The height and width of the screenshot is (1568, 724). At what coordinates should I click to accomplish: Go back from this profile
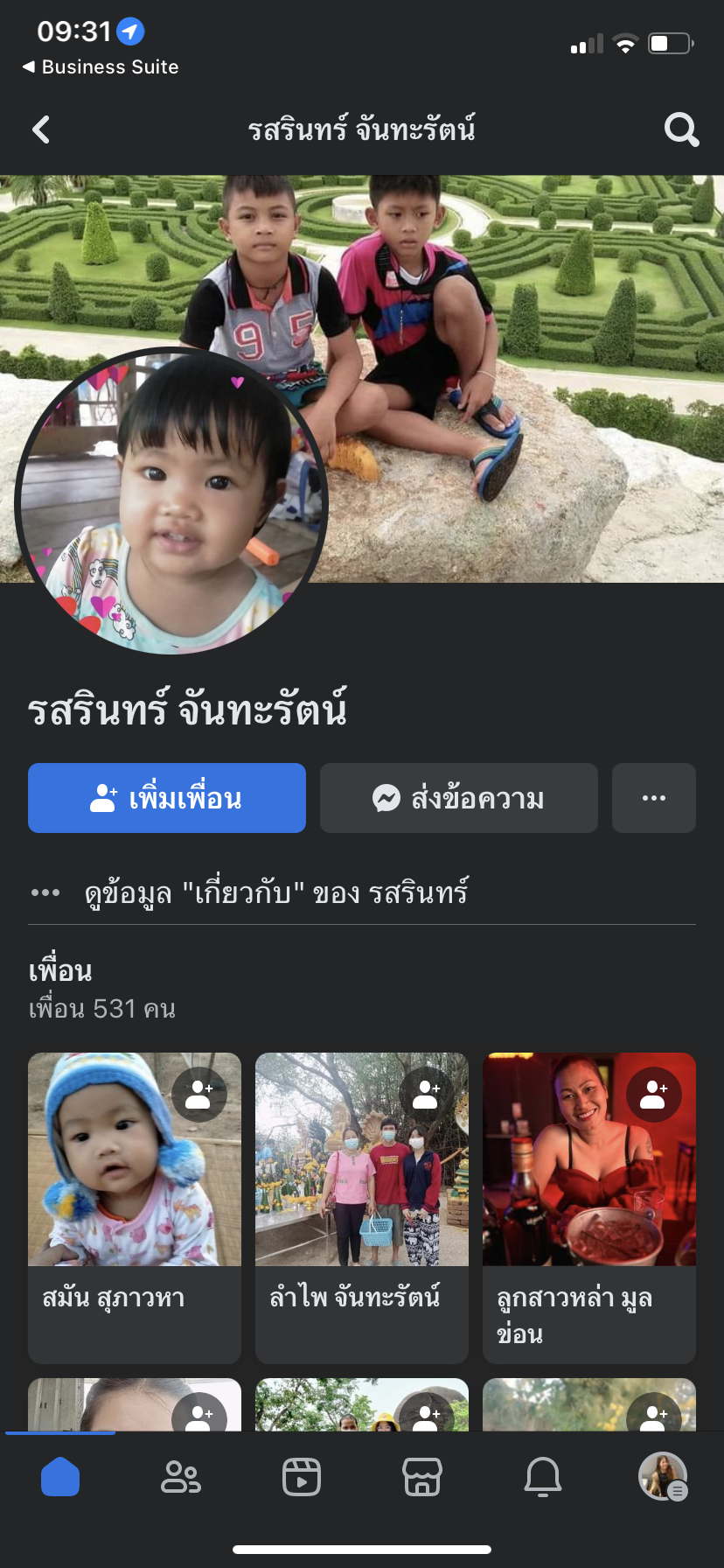(41, 129)
